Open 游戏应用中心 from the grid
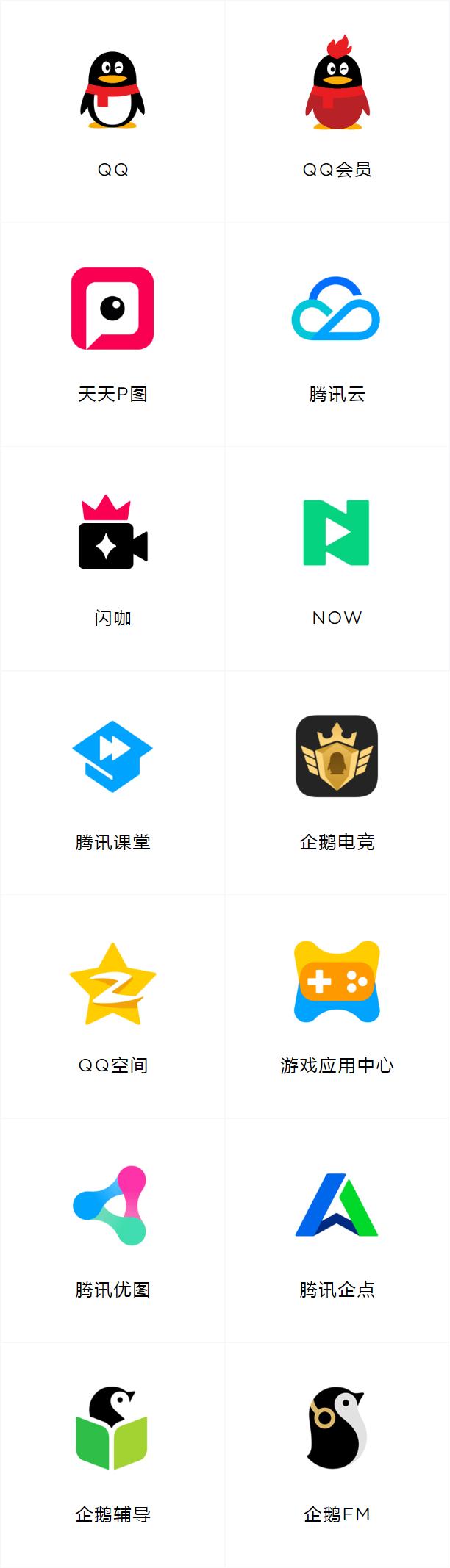The height and width of the screenshot is (1568, 450). [337, 983]
